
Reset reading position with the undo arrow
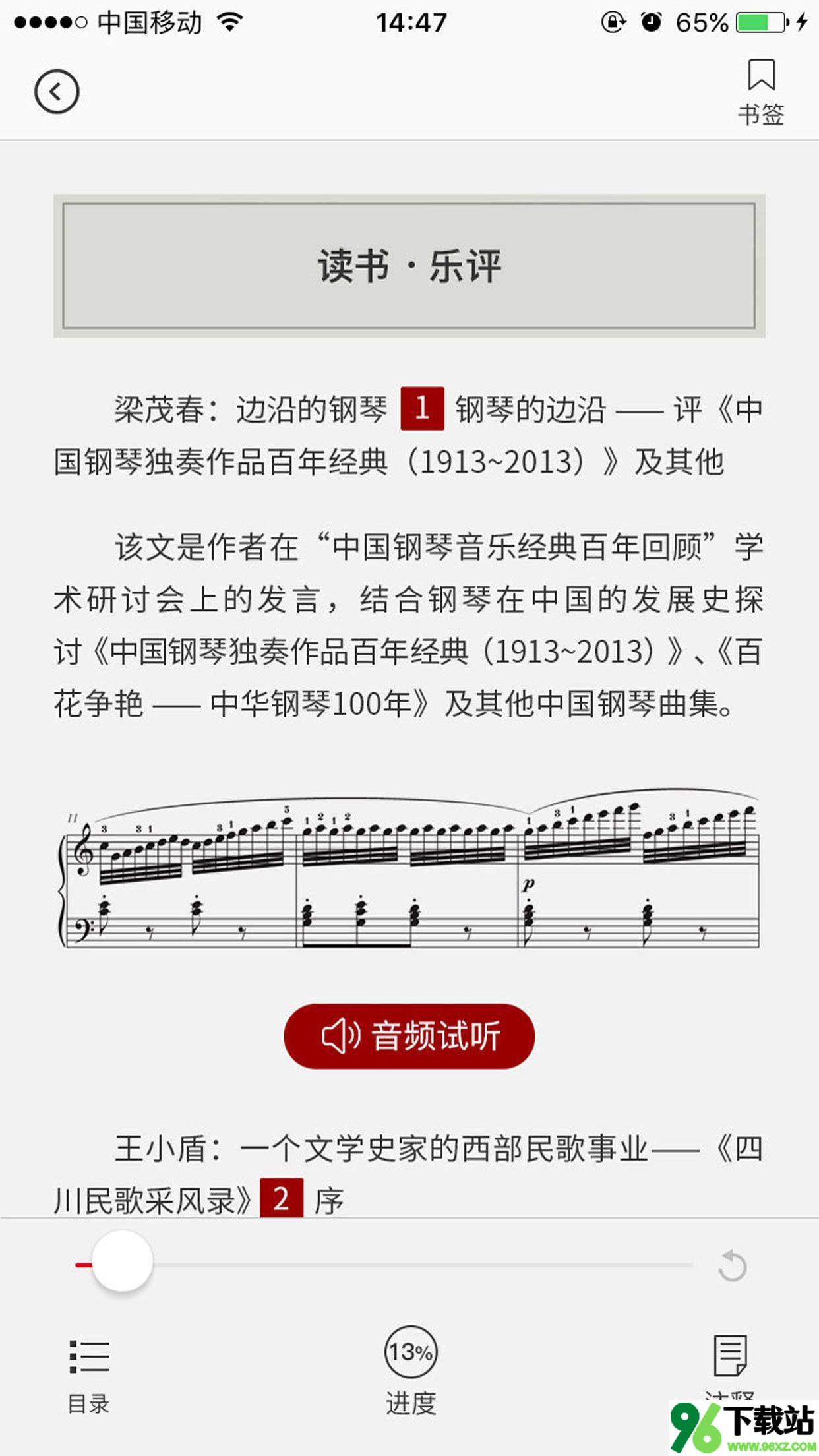[732, 1265]
